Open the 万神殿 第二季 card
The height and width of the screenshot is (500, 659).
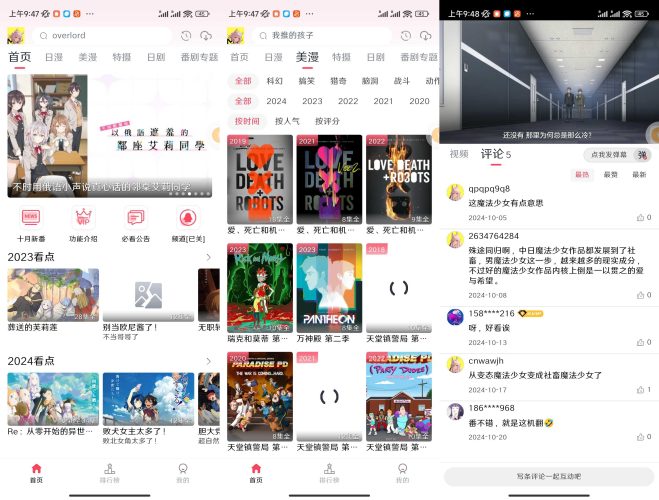328,290
